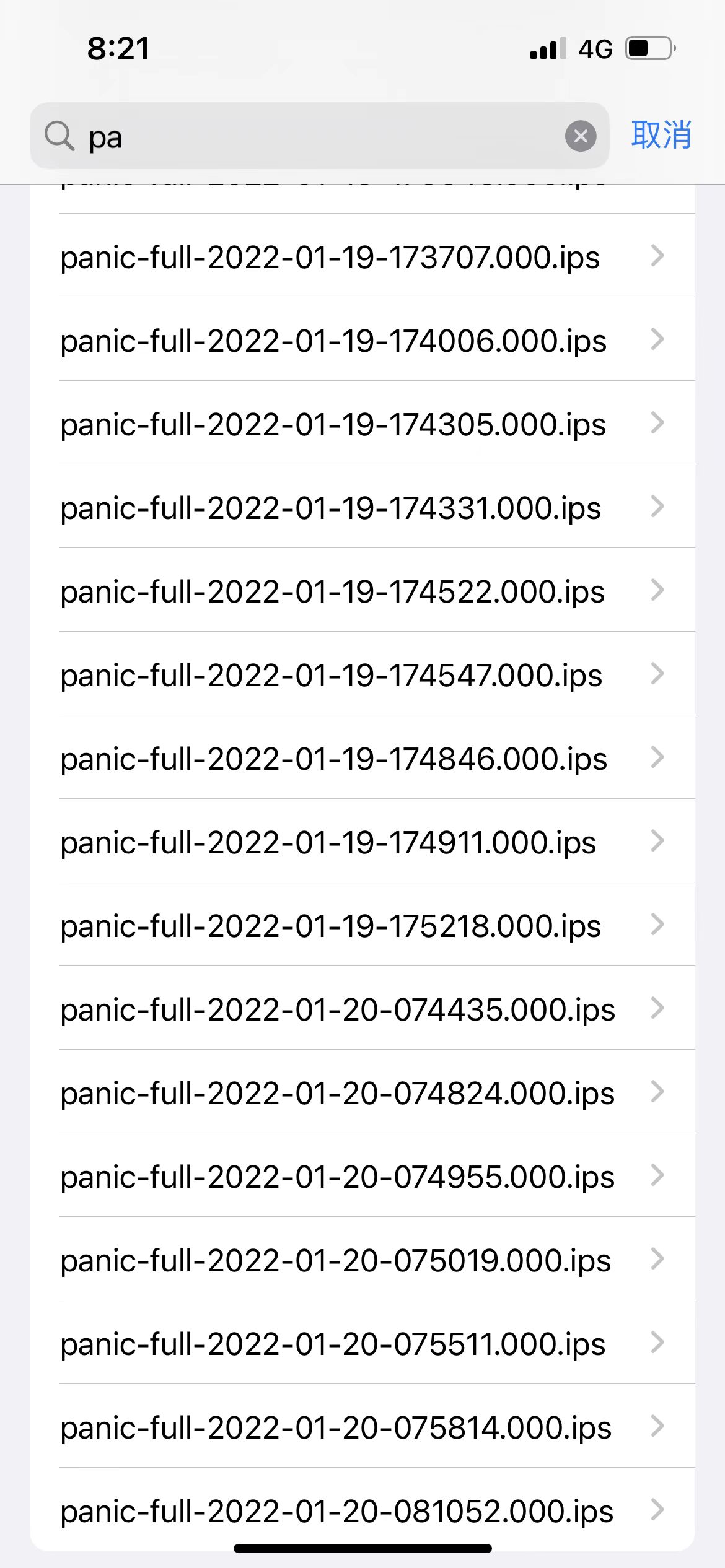Open panic-full-2022-01-20-074435.000.ips
The width and height of the screenshot is (725, 1568).
(362, 1009)
